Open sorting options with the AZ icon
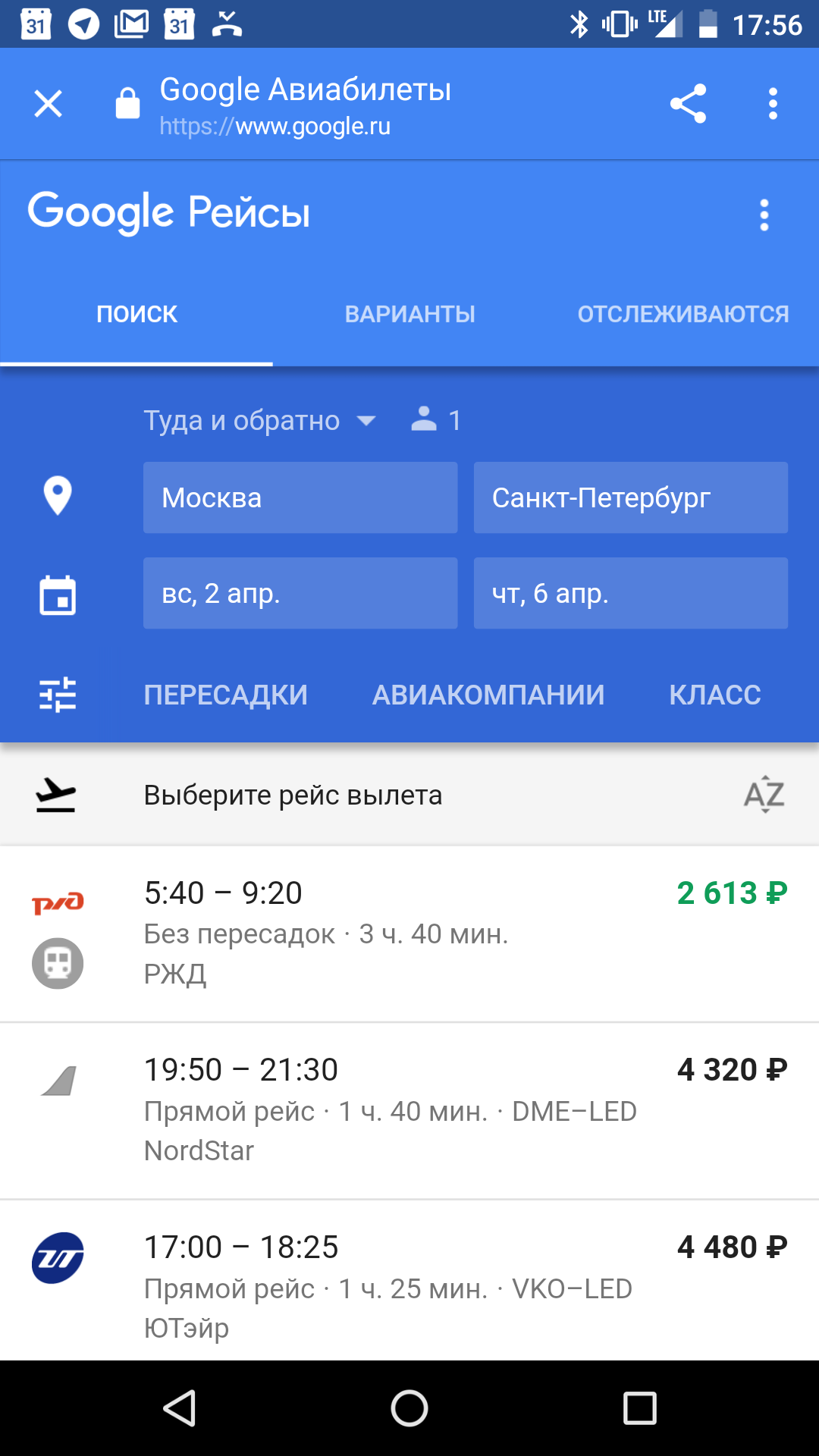Image resolution: width=819 pixels, height=1456 pixels. point(764,795)
